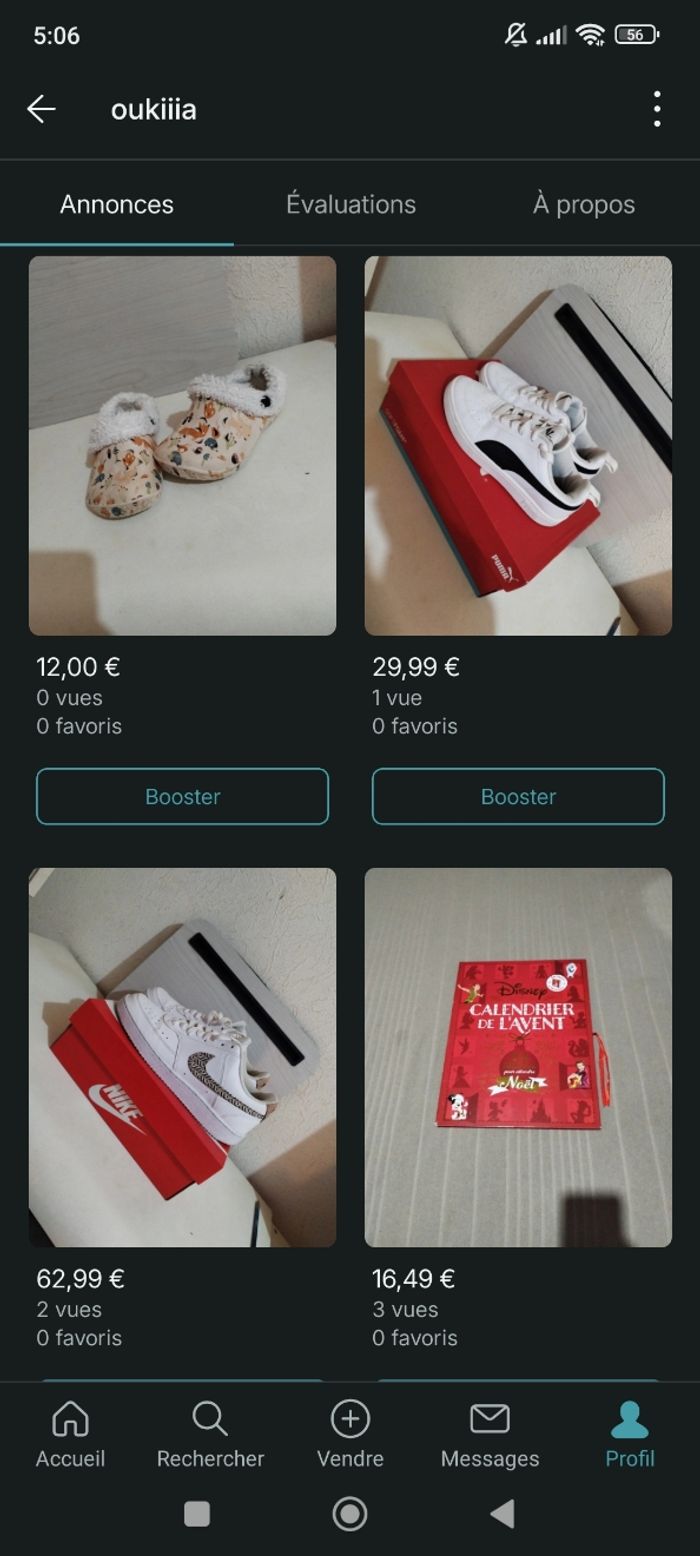
Task: Open the Profil tab
Action: click(630, 1434)
